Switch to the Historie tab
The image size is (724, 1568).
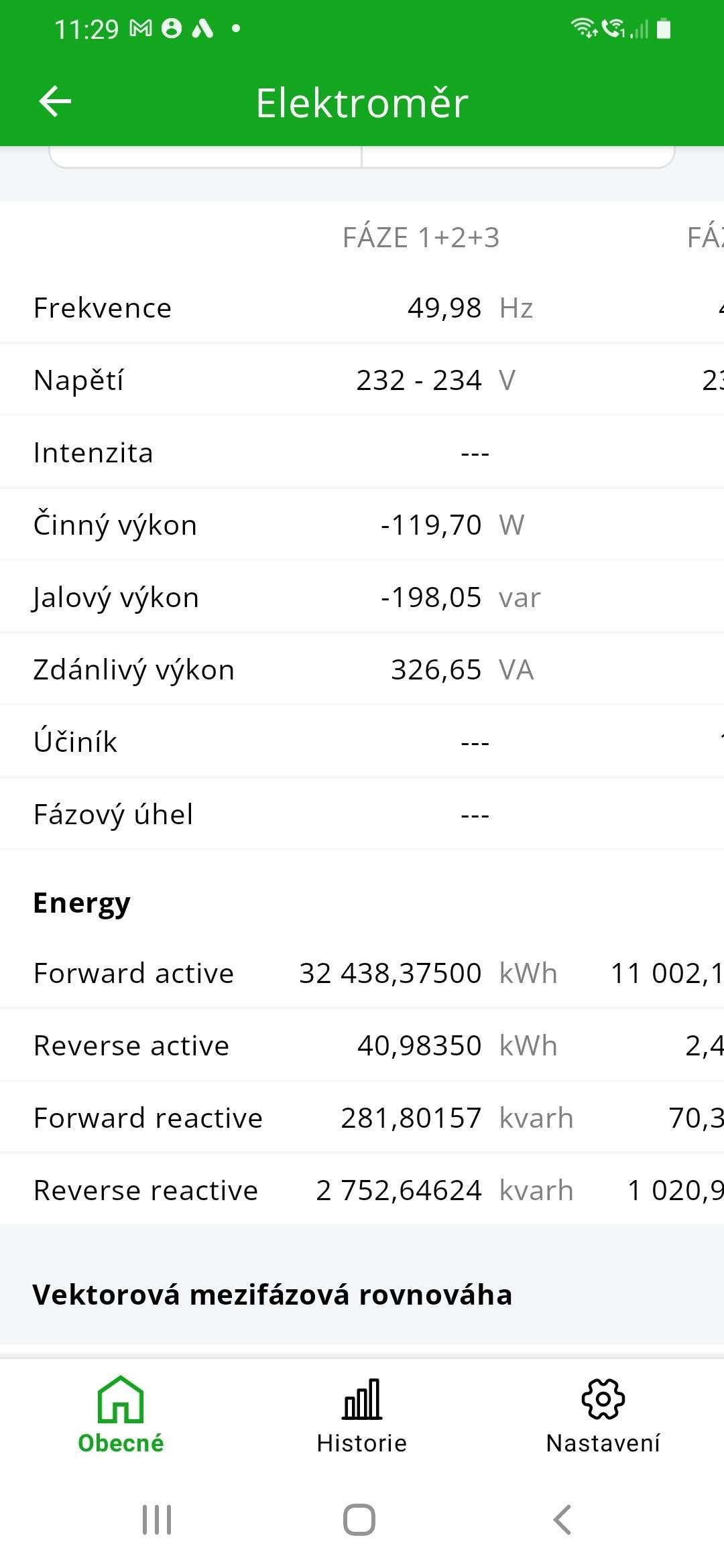(361, 1415)
